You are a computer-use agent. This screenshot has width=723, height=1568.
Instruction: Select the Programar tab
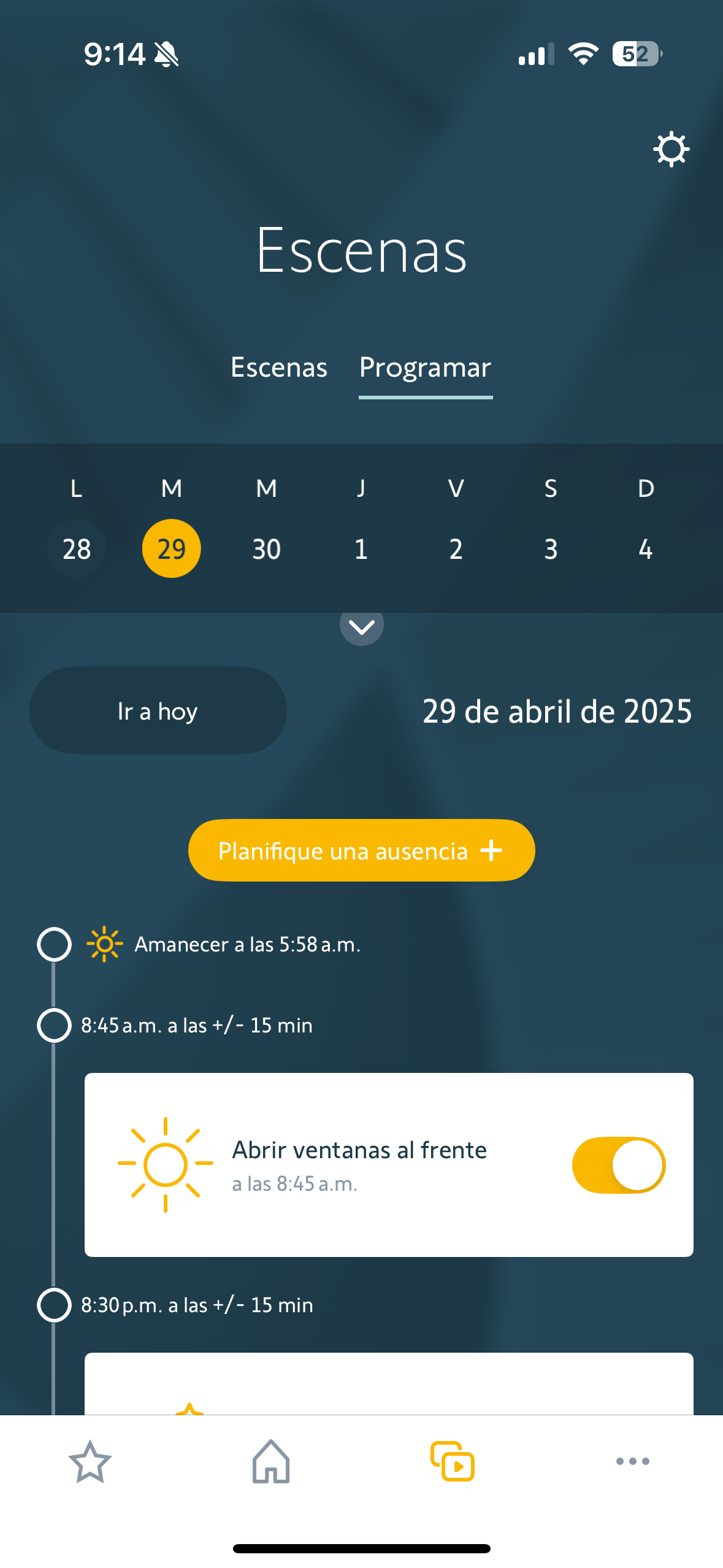[x=426, y=367]
